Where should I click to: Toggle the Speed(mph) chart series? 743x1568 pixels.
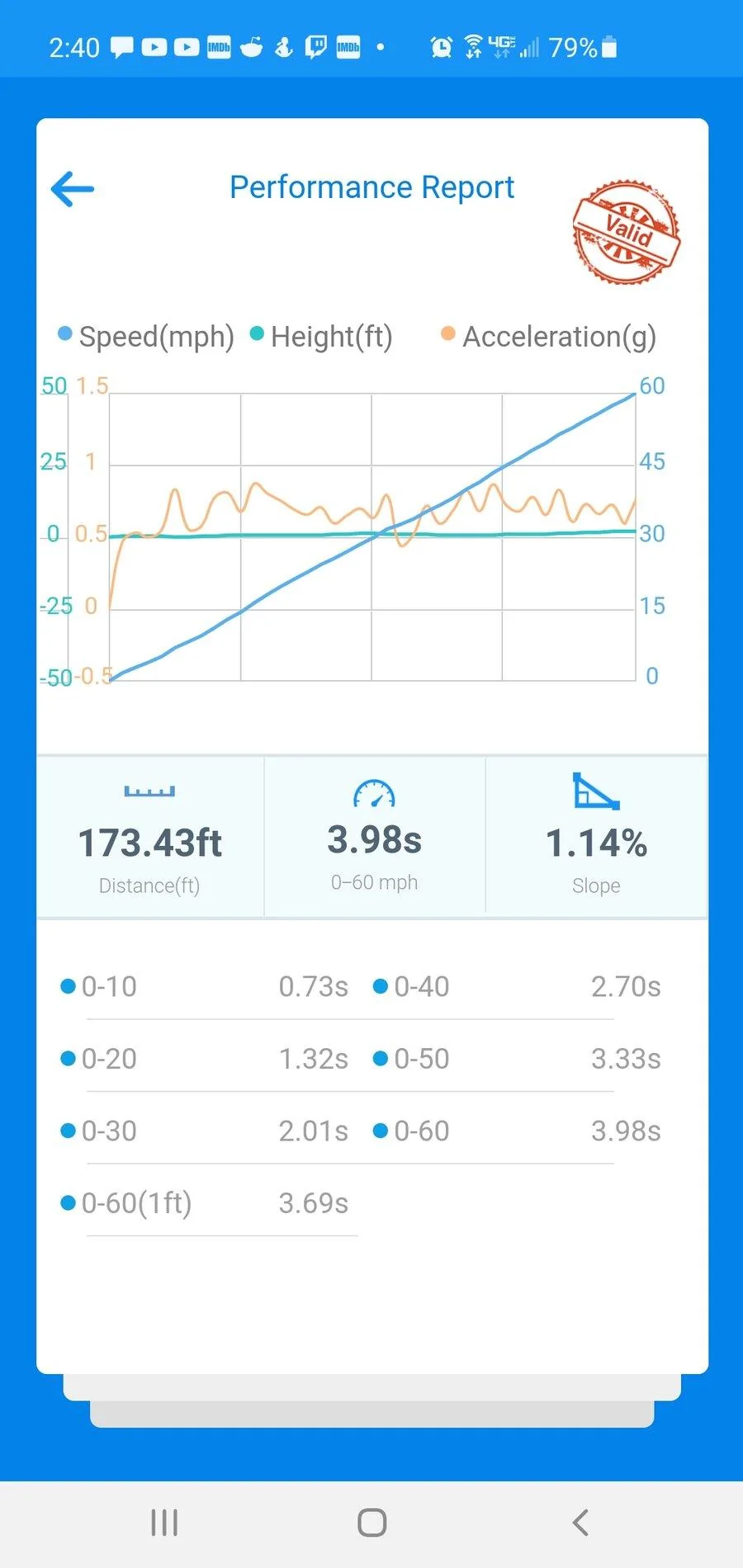pyautogui.click(x=146, y=337)
